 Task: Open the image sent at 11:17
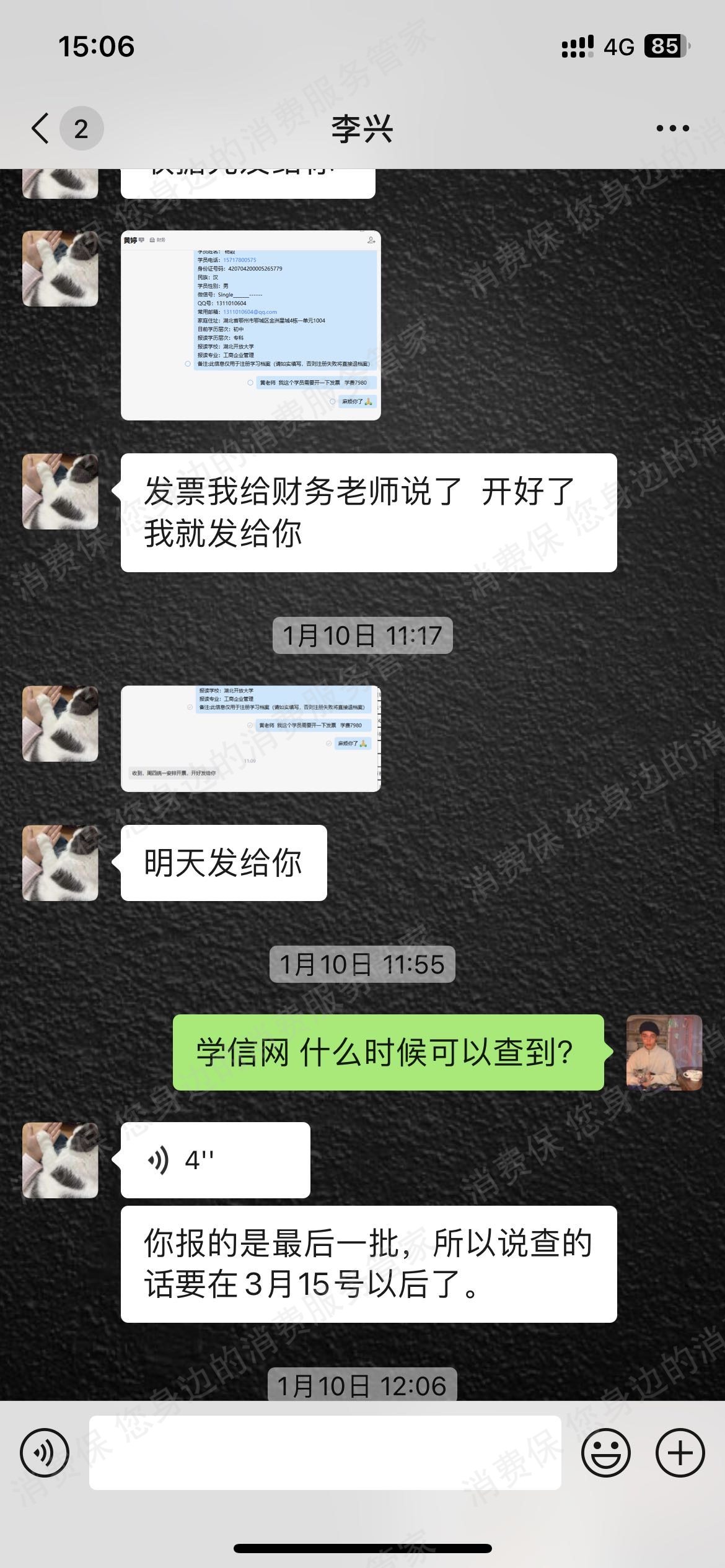pyautogui.click(x=250, y=738)
